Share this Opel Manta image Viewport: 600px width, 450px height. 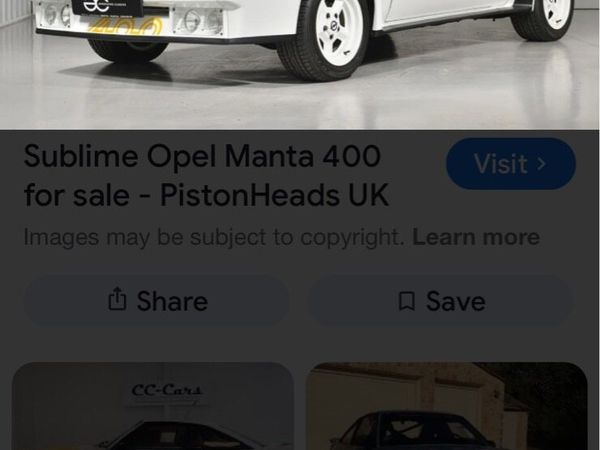[x=157, y=301]
